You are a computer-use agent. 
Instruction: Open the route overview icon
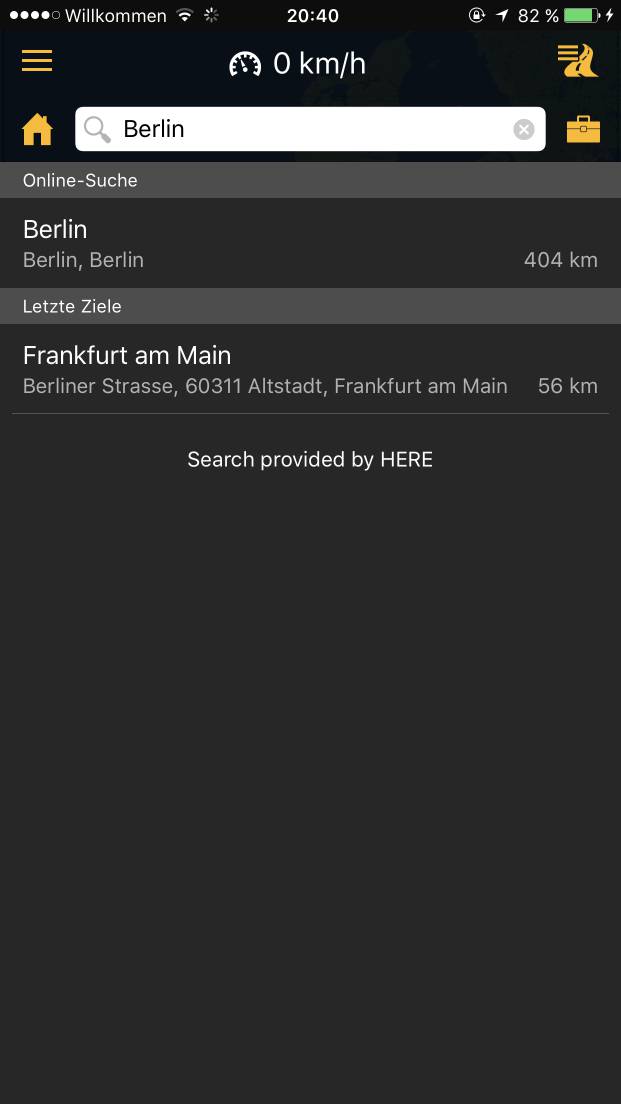[x=578, y=61]
